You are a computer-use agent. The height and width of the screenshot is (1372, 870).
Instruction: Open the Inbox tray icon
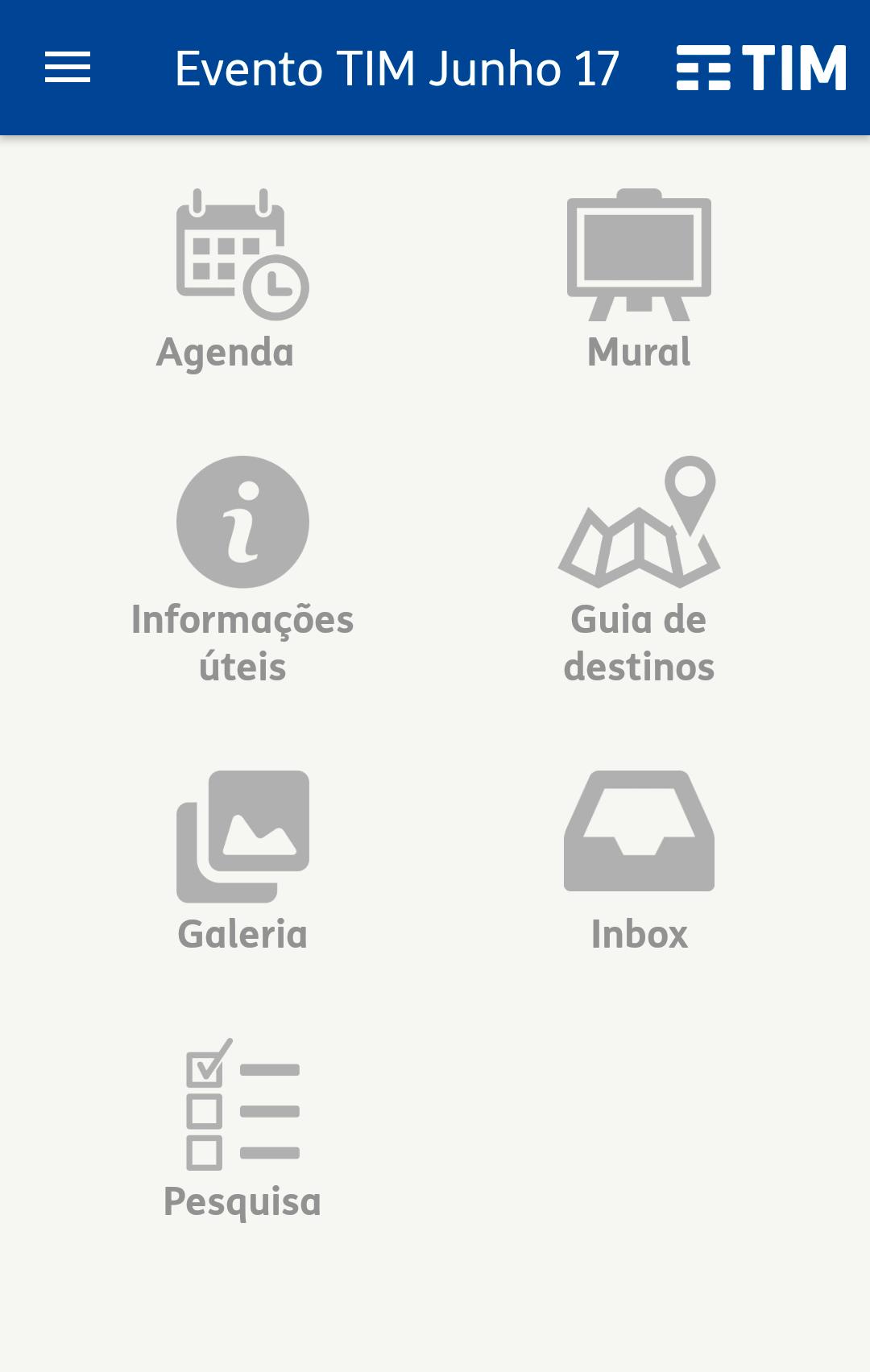(x=640, y=831)
